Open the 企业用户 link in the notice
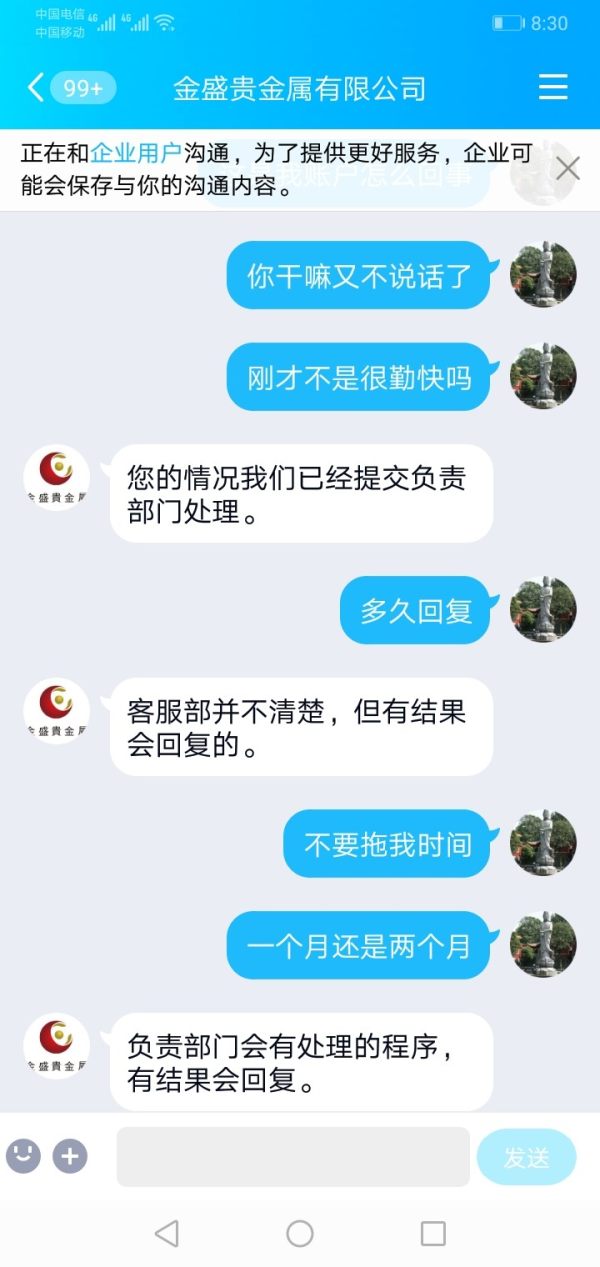The height and width of the screenshot is (1267, 600). [x=135, y=153]
